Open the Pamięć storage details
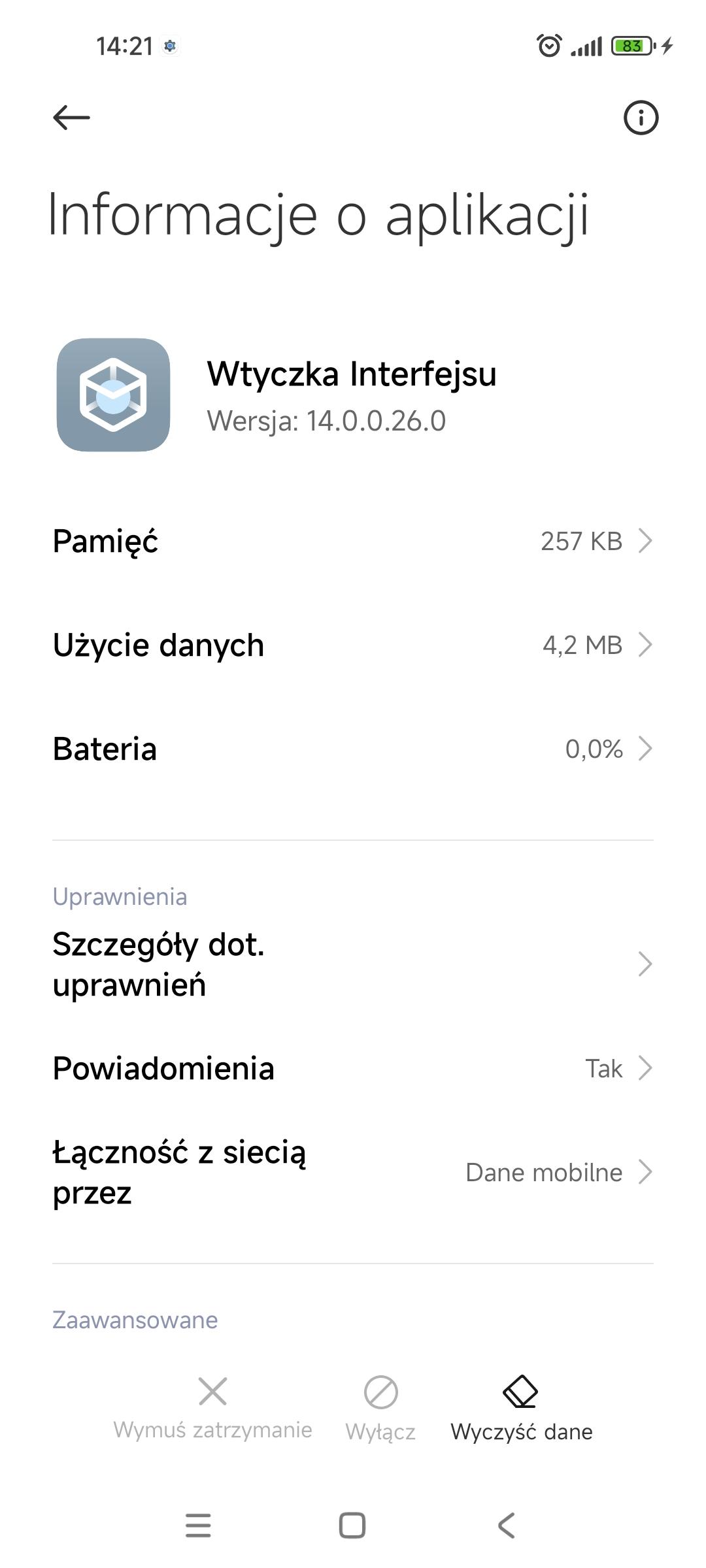 click(353, 541)
